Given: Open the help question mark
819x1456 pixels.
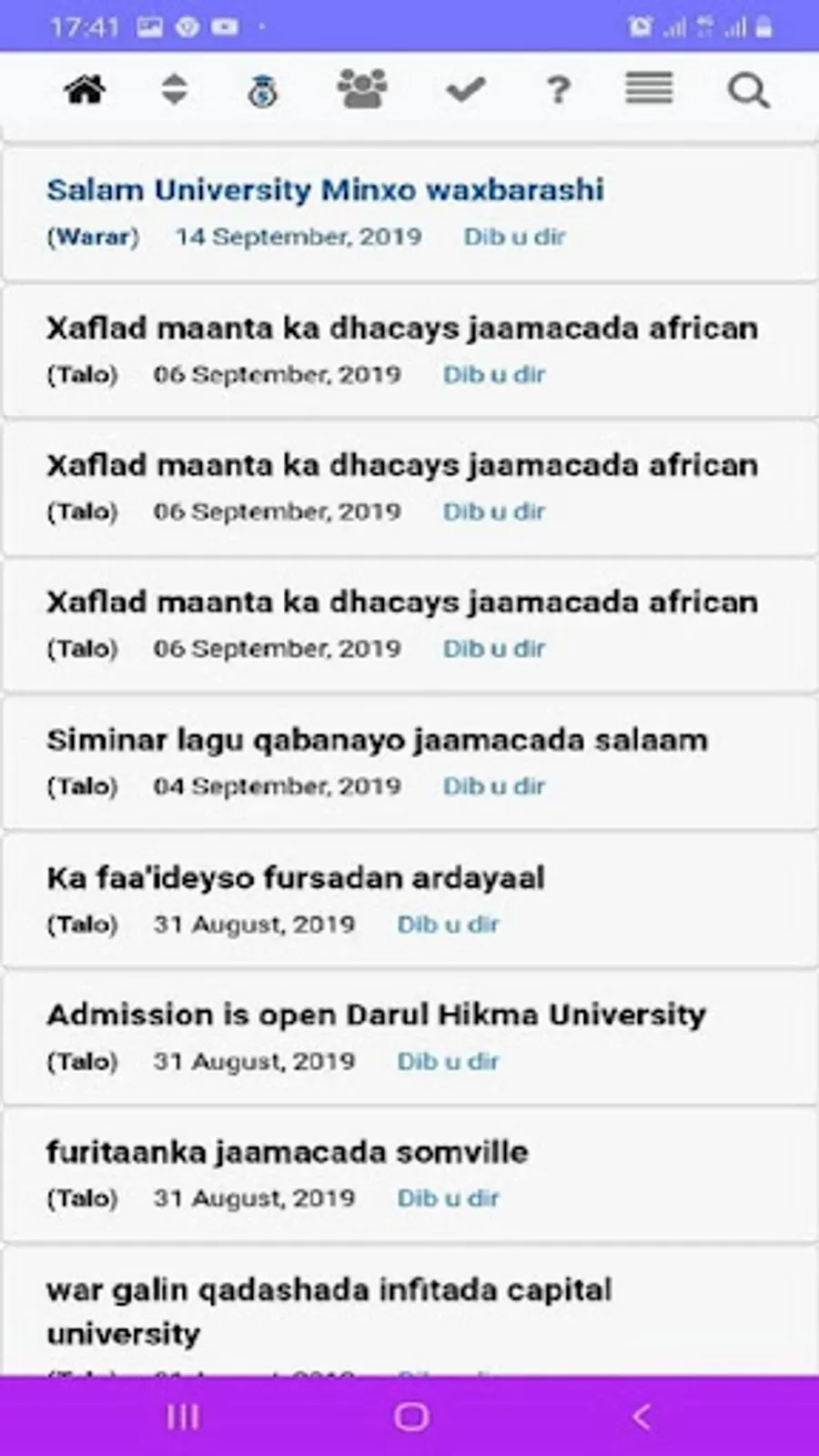Looking at the screenshot, I should 558,90.
